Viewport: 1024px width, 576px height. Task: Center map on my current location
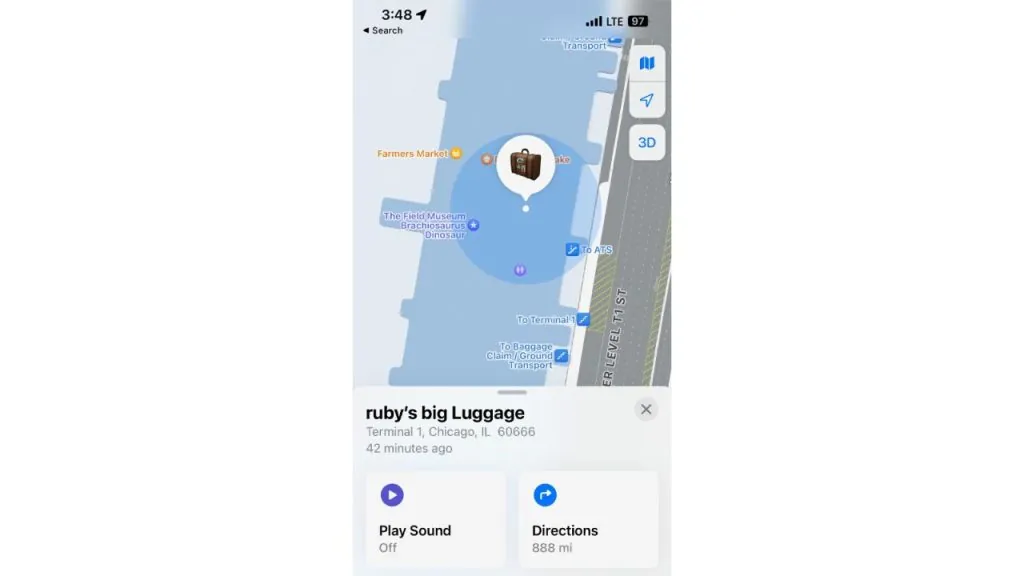[646, 100]
